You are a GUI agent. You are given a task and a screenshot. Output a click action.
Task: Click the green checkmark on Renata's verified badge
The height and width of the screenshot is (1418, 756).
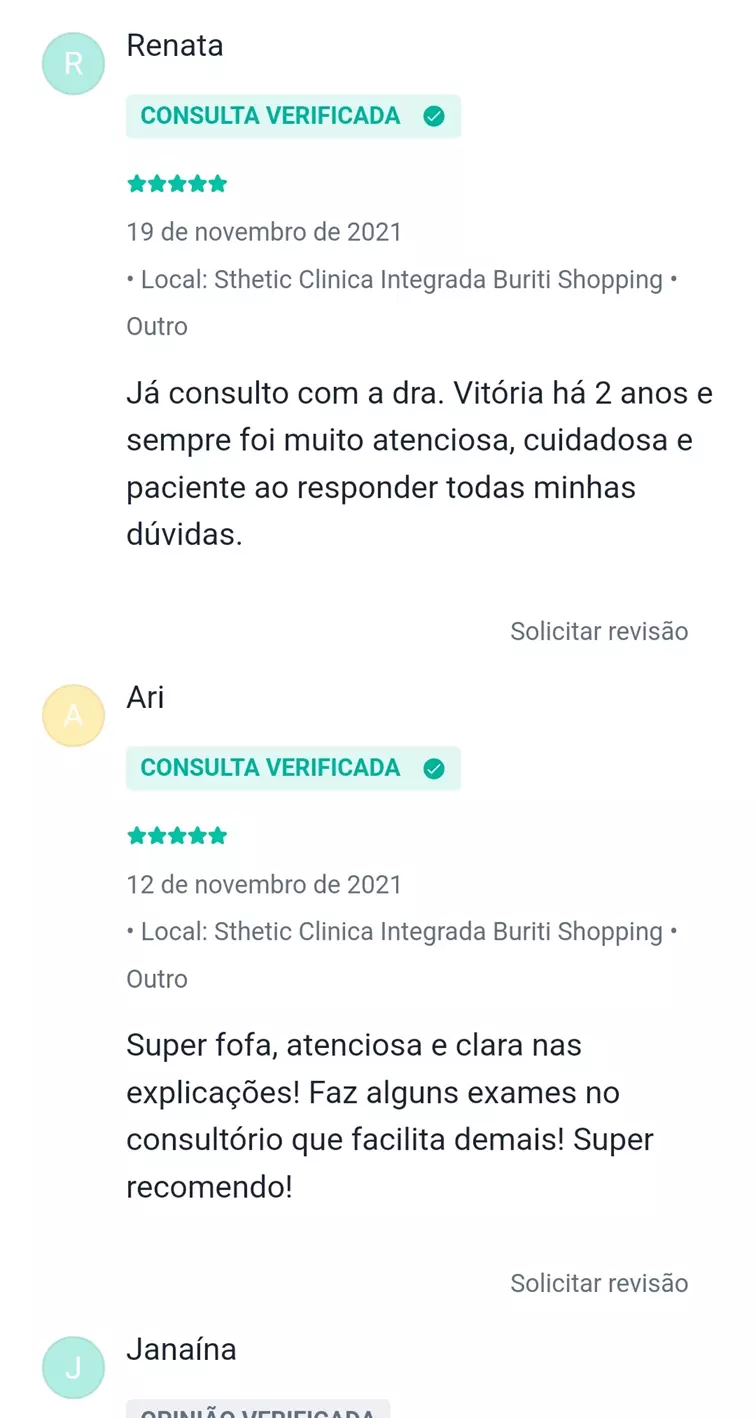coord(433,116)
